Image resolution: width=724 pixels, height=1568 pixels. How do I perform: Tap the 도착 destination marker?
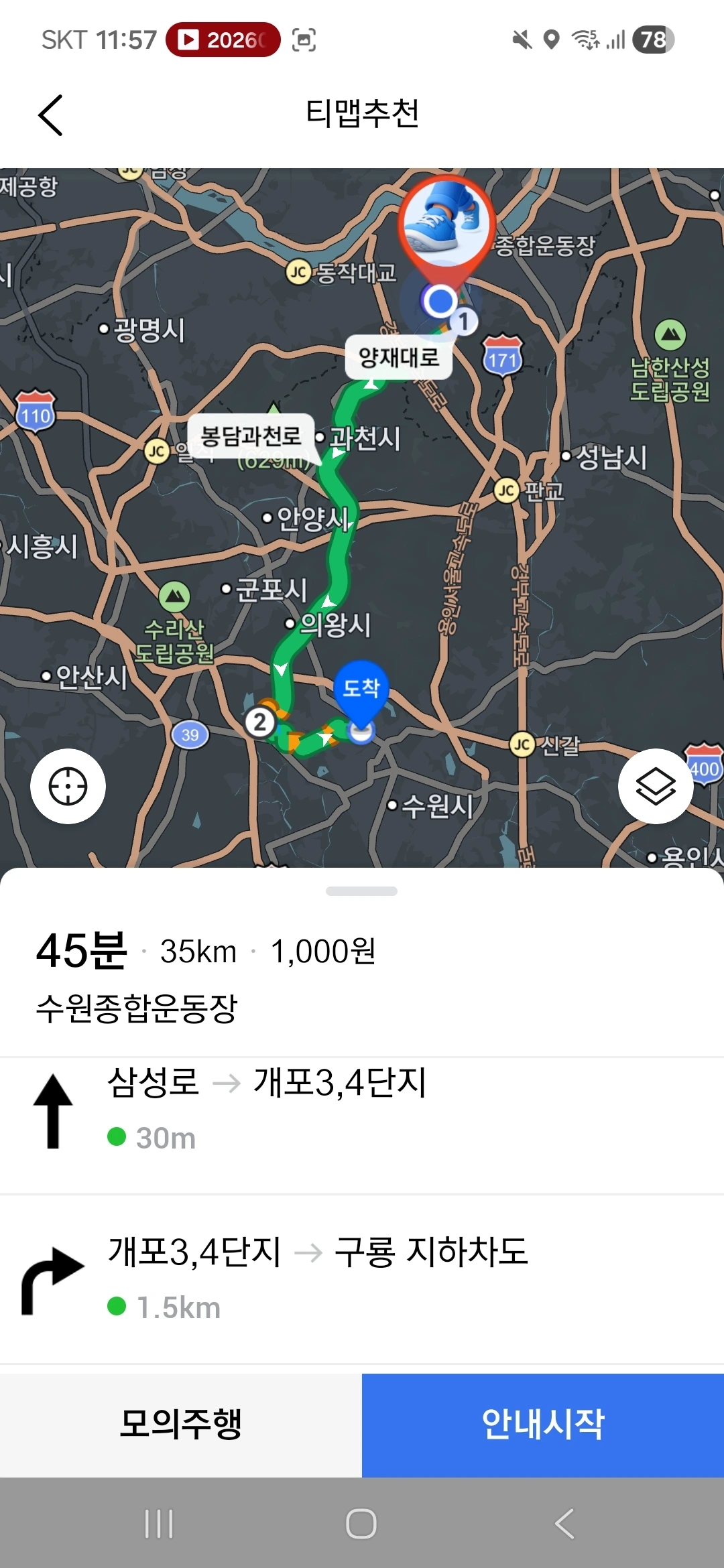point(361,690)
